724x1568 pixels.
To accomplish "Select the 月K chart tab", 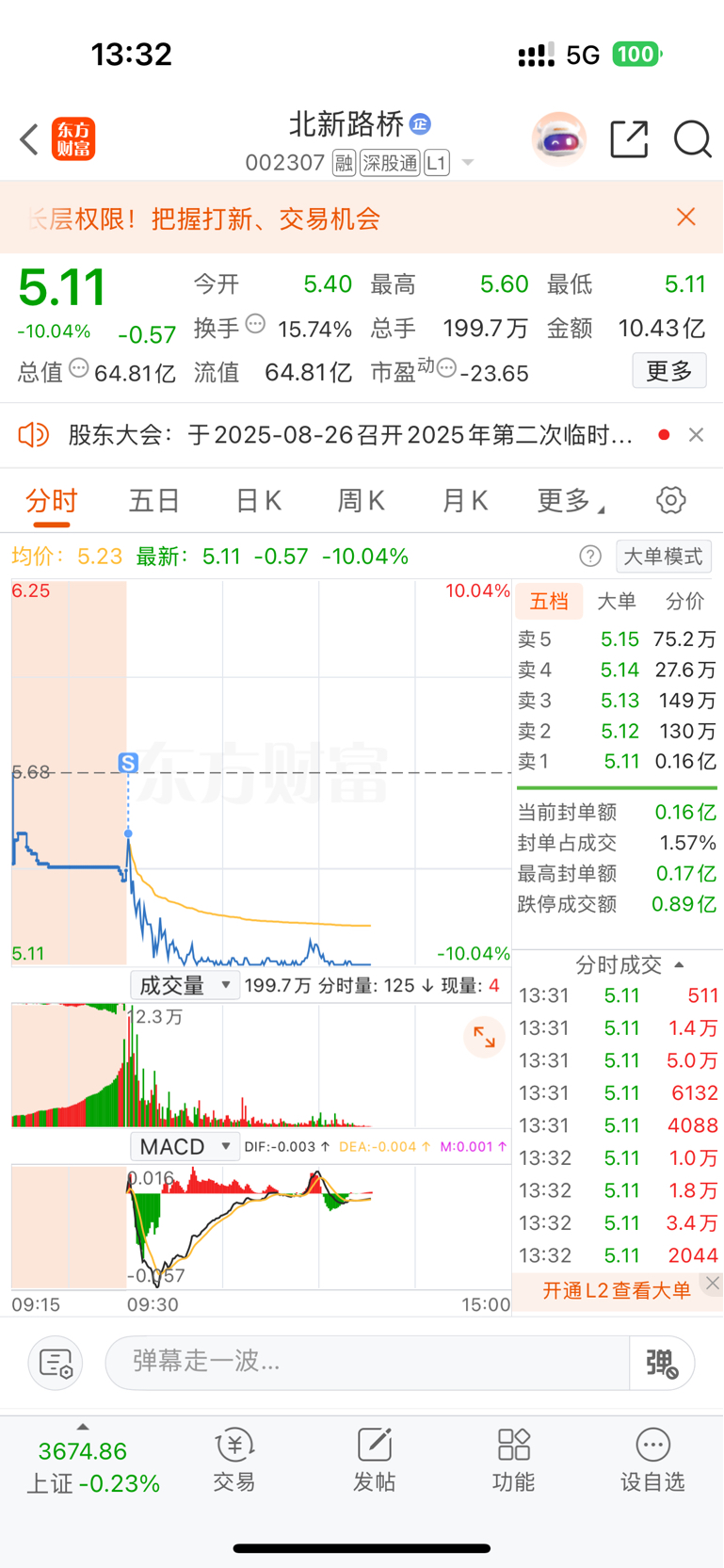I will pyautogui.click(x=465, y=500).
